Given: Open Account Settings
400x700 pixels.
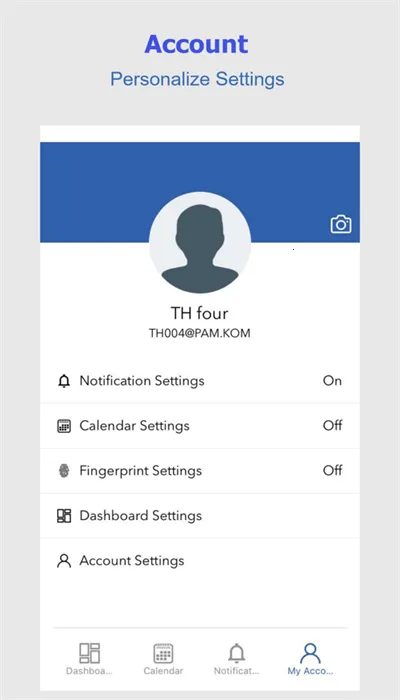Looking at the screenshot, I should (200, 561).
